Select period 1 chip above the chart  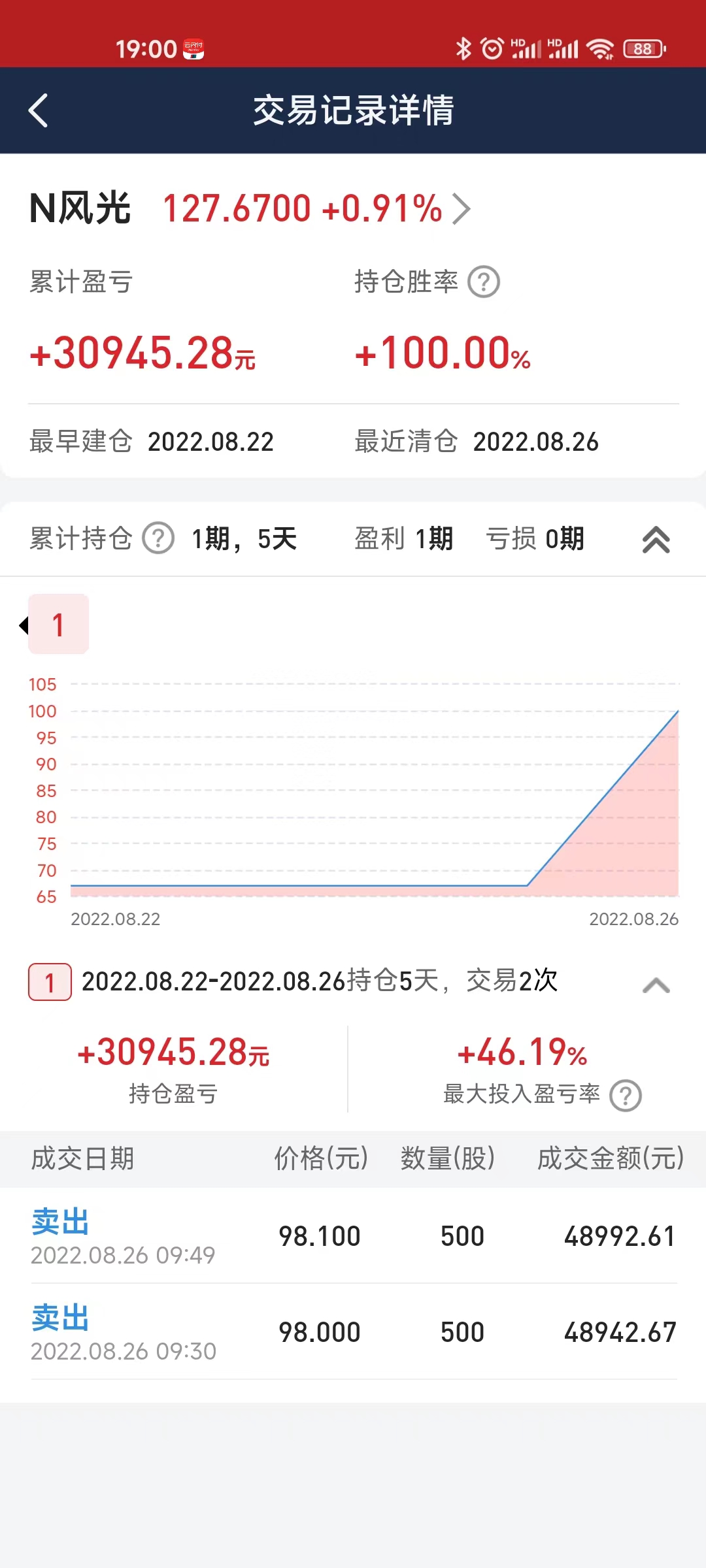point(58,625)
